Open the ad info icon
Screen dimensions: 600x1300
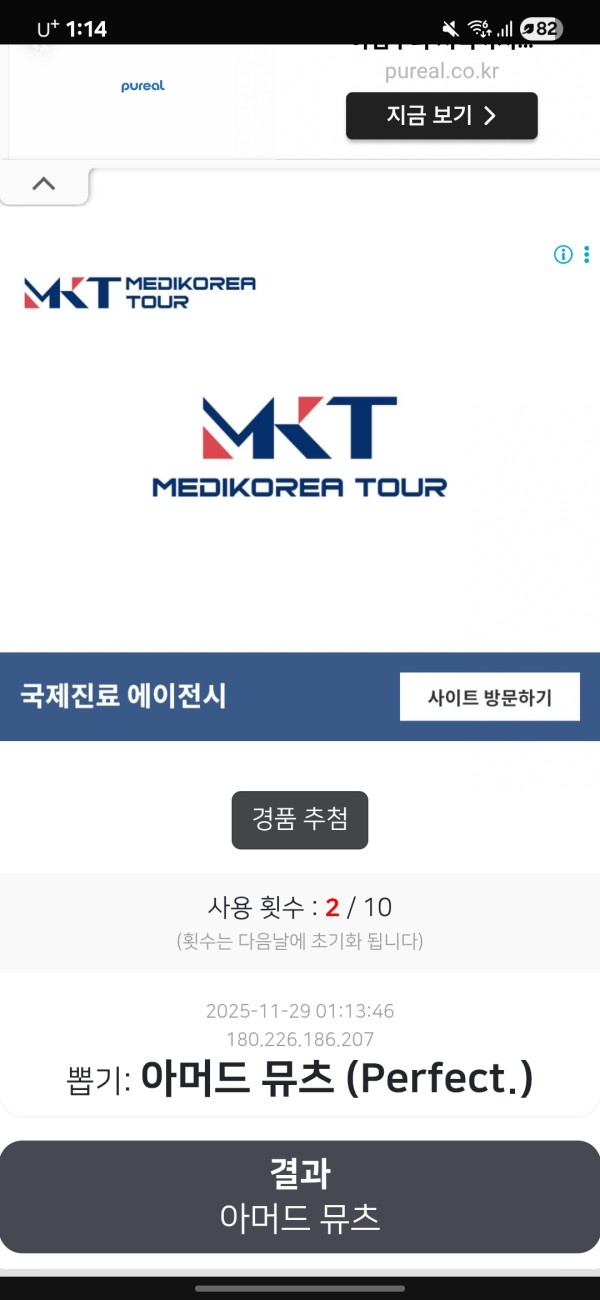tap(563, 255)
